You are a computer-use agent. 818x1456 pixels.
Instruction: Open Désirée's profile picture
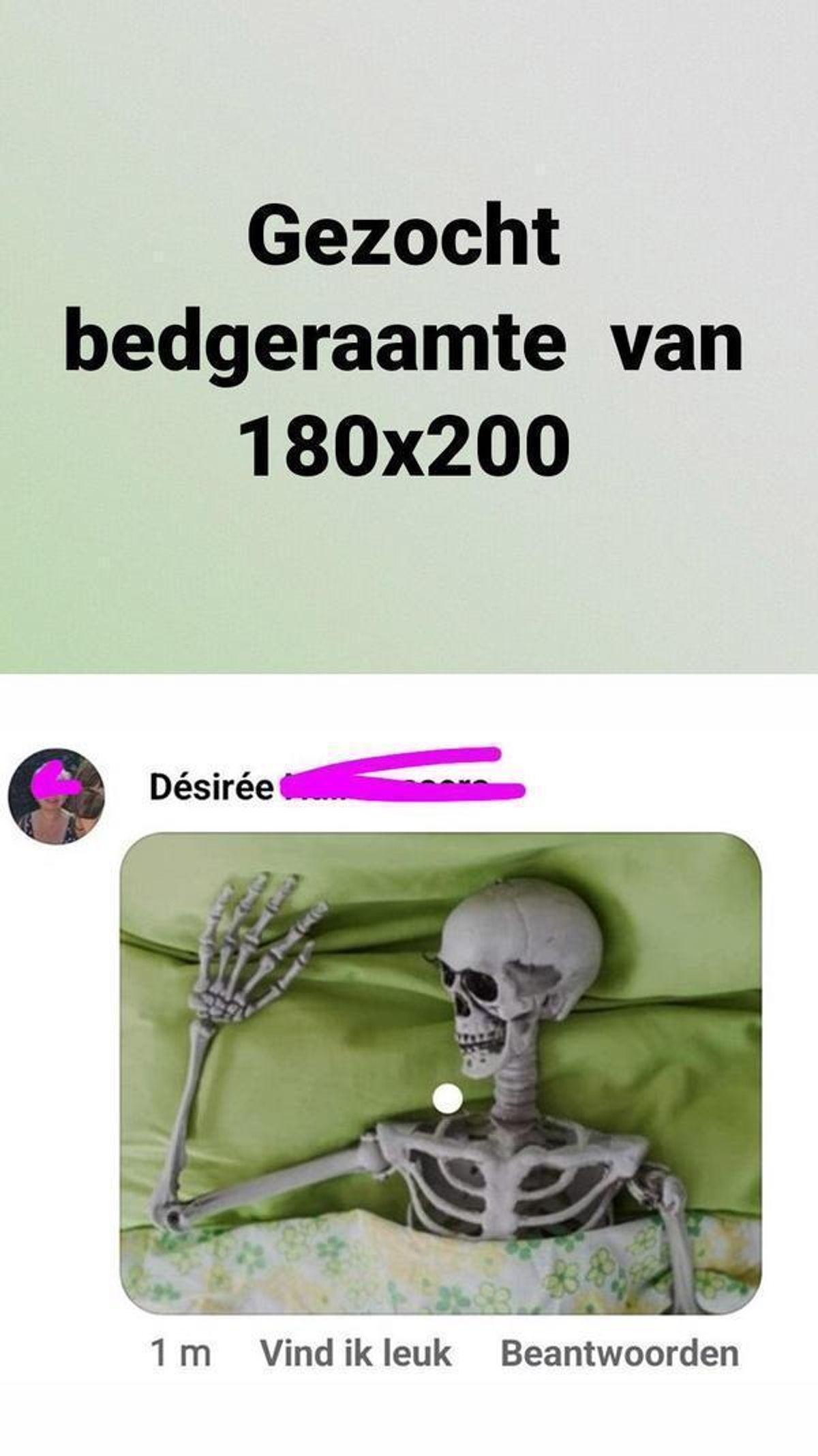pos(56,796)
